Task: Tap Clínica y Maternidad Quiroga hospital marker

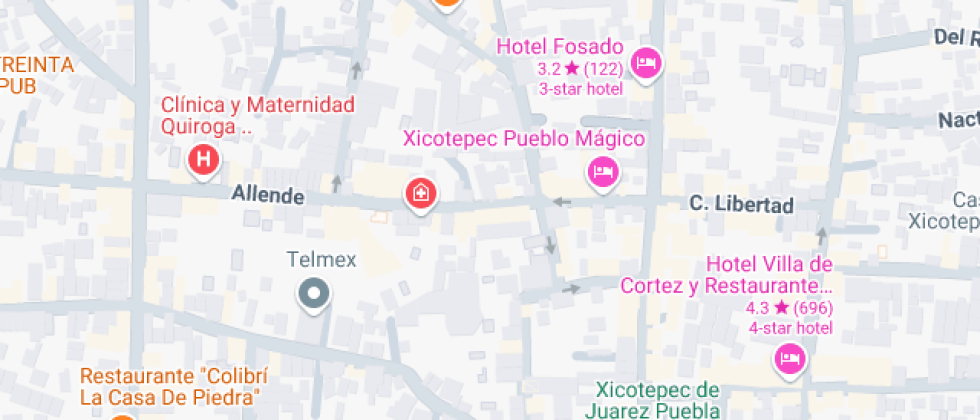Action: (x=204, y=160)
